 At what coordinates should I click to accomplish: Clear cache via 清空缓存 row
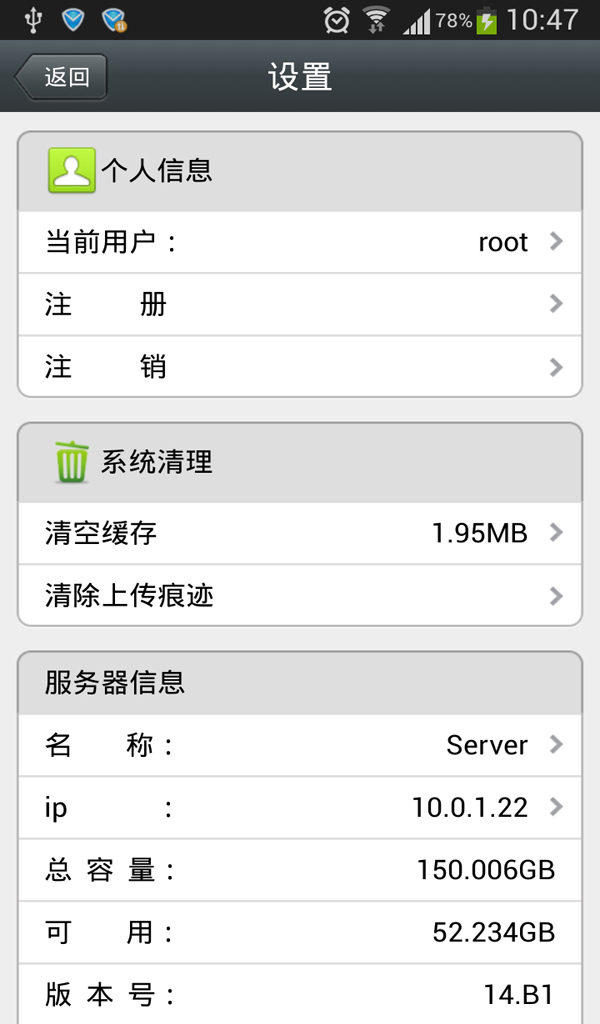300,533
